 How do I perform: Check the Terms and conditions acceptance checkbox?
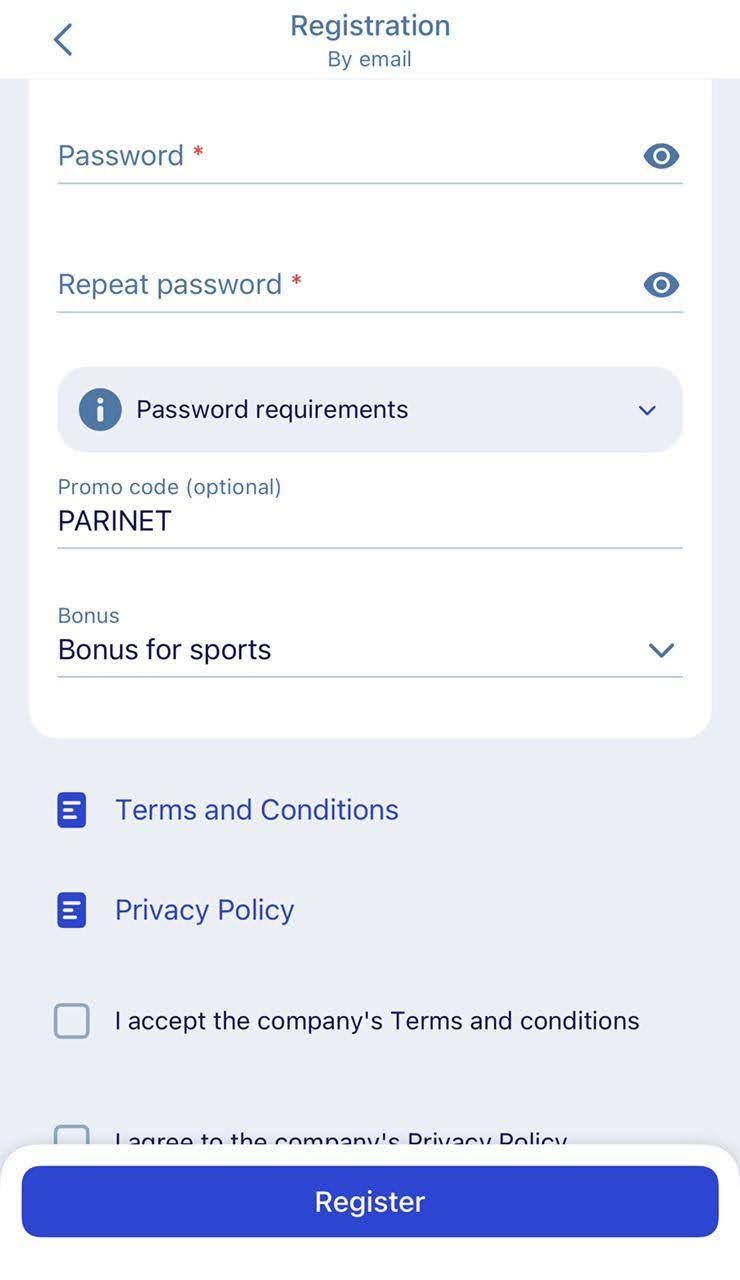pos(71,1020)
